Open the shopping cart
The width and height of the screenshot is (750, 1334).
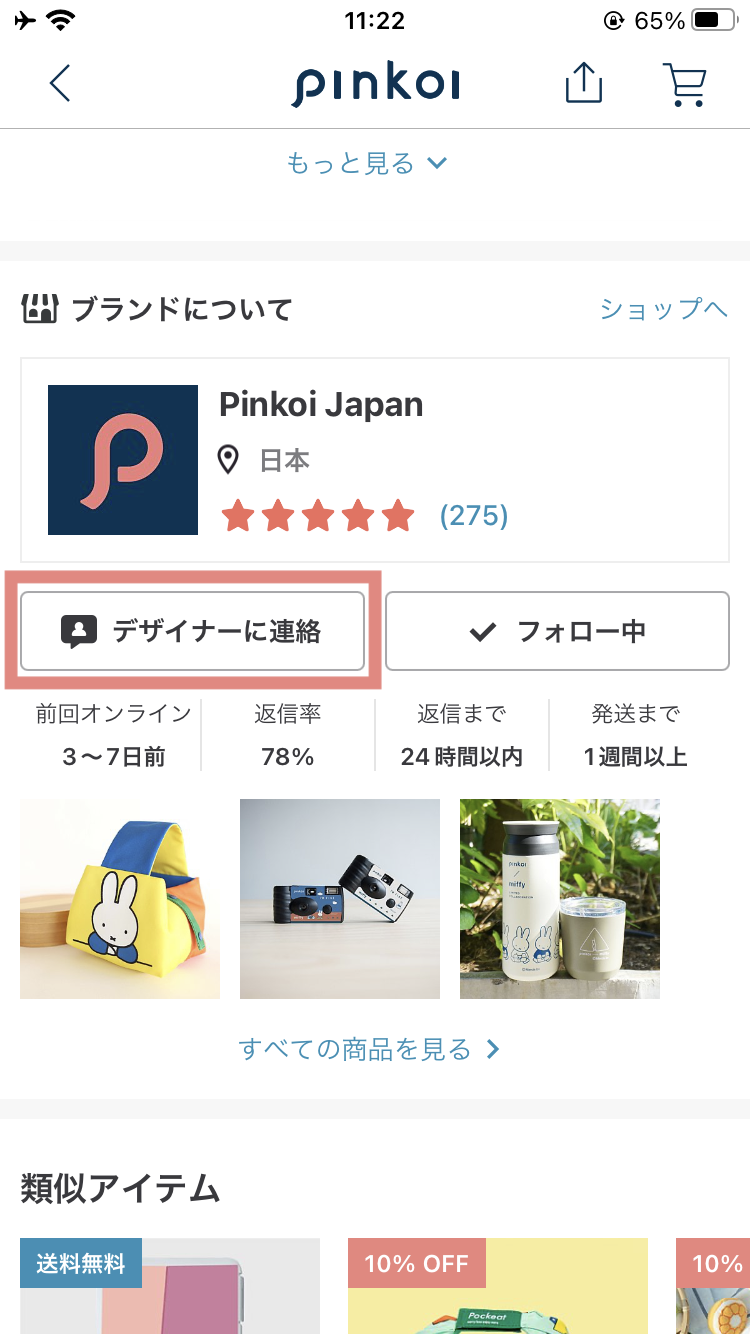685,84
